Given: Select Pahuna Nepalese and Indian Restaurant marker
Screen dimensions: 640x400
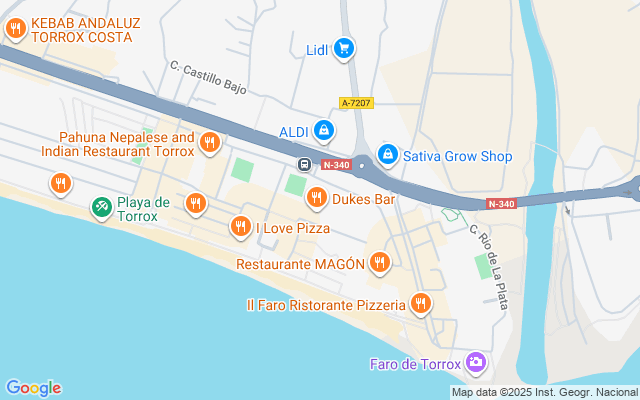Looking at the screenshot, I should pos(209,142).
